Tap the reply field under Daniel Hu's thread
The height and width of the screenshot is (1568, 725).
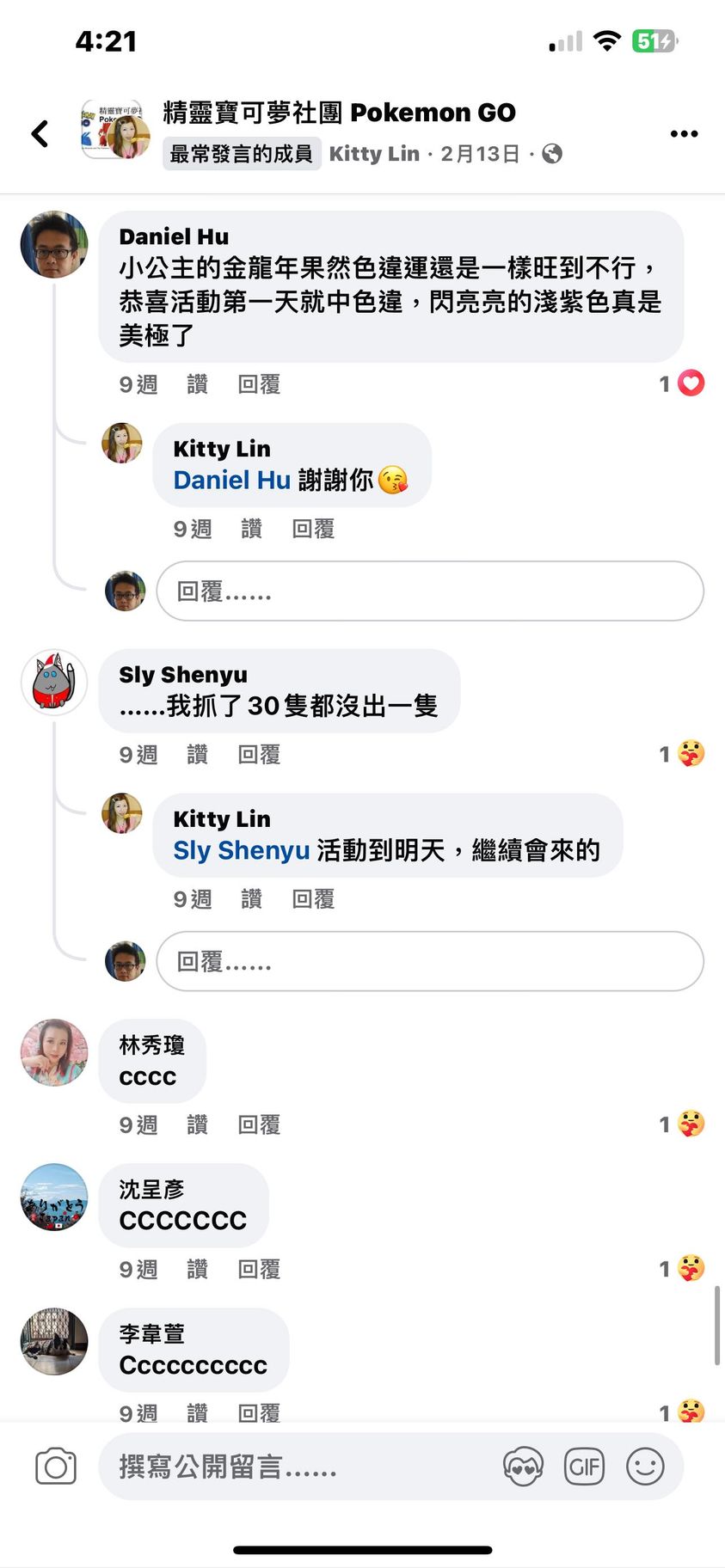pyautogui.click(x=429, y=591)
